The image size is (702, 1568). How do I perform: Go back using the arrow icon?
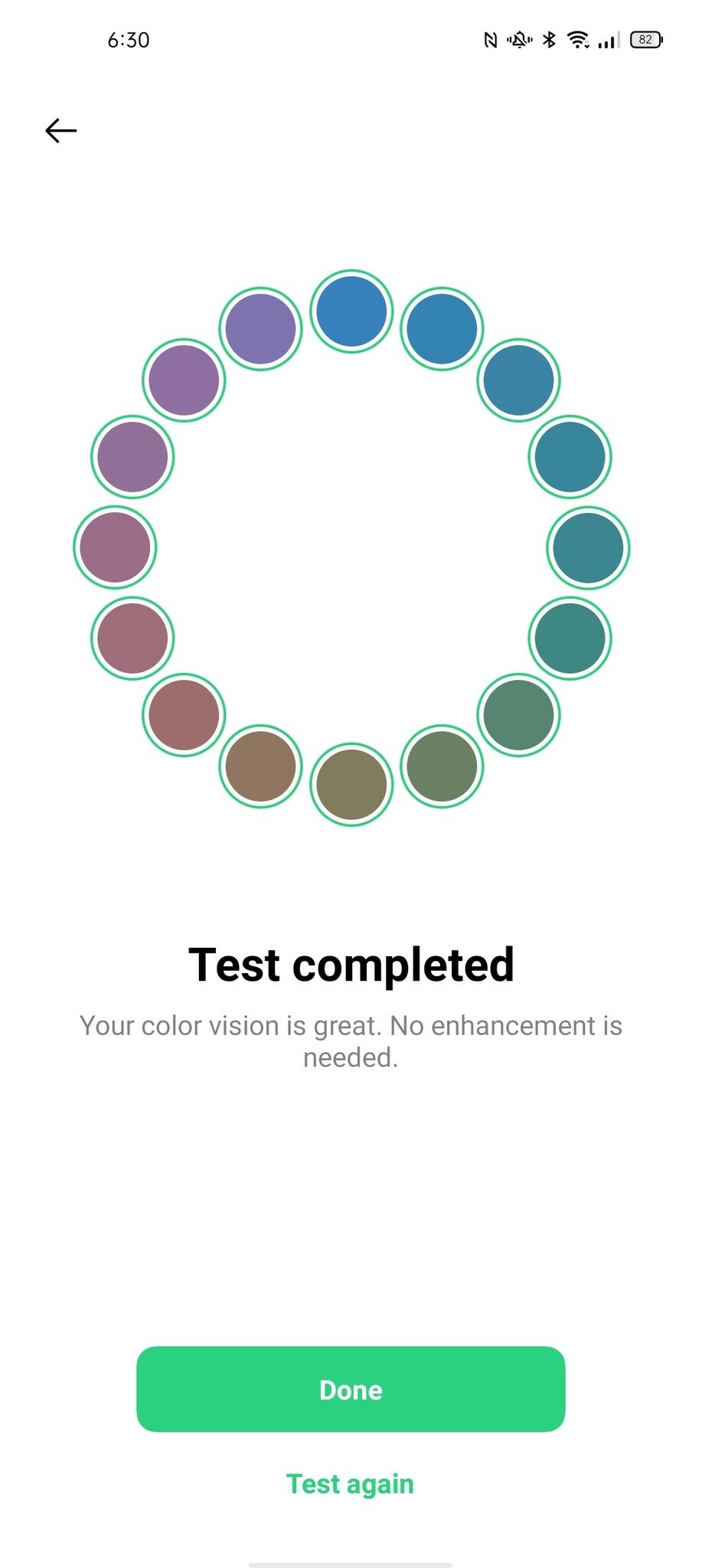[x=60, y=131]
